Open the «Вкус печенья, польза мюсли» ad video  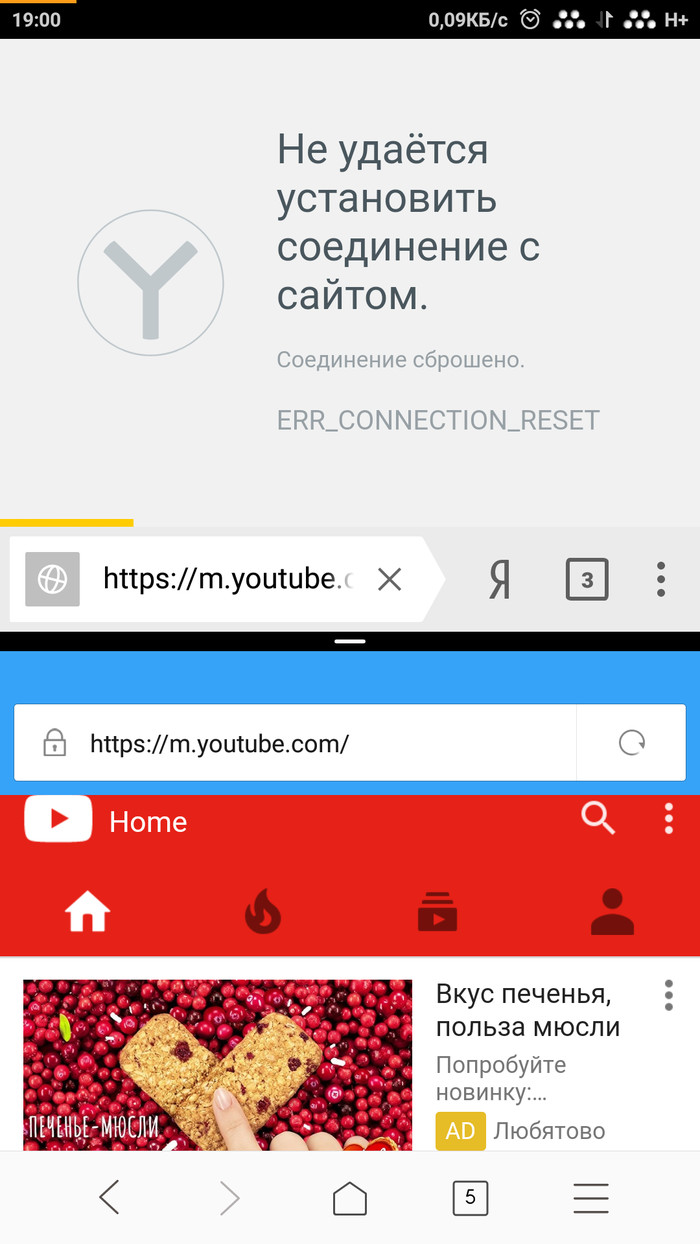click(x=218, y=1064)
